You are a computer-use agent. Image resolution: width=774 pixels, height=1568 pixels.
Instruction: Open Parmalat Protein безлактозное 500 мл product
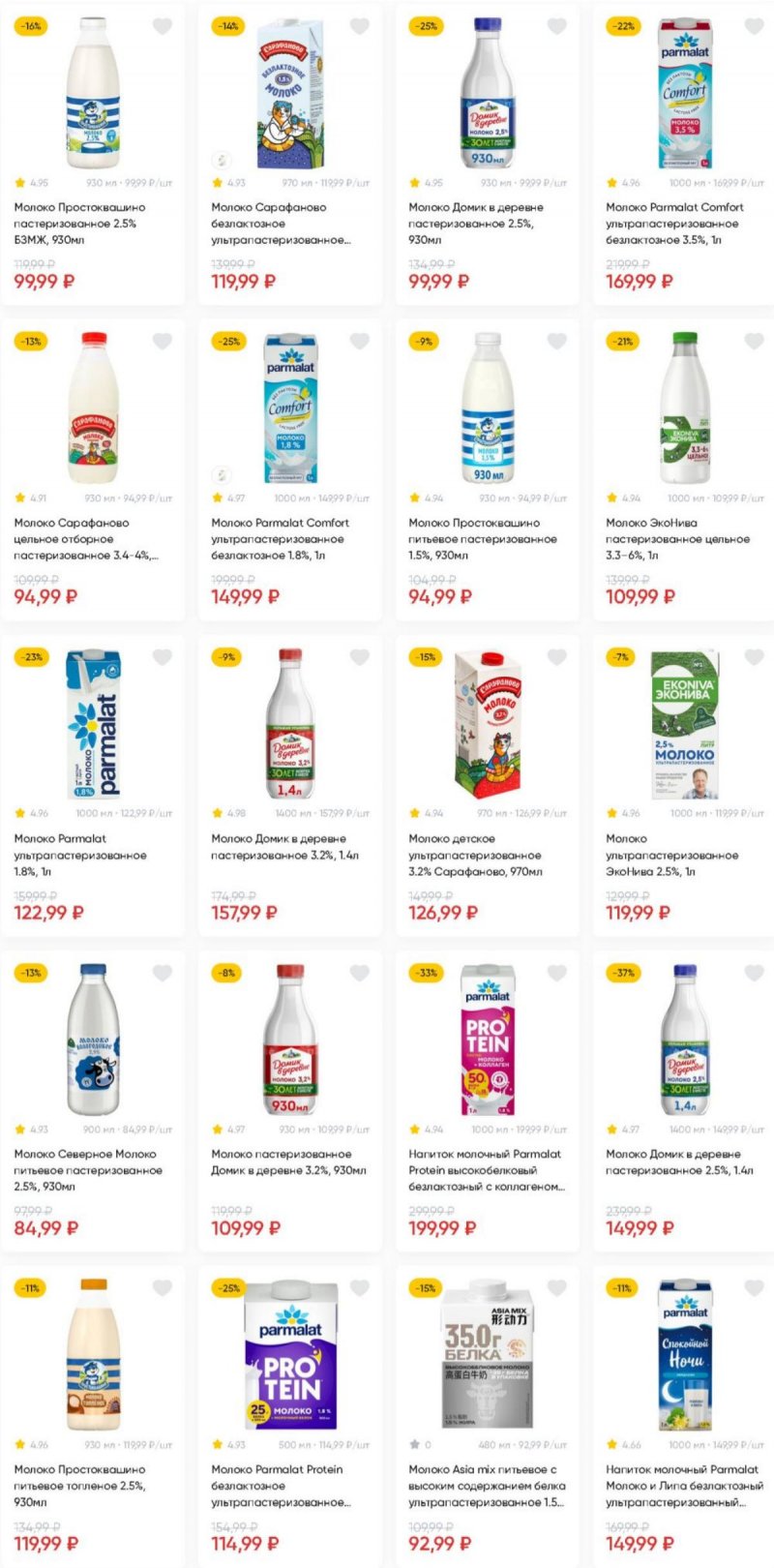tap(290, 1416)
